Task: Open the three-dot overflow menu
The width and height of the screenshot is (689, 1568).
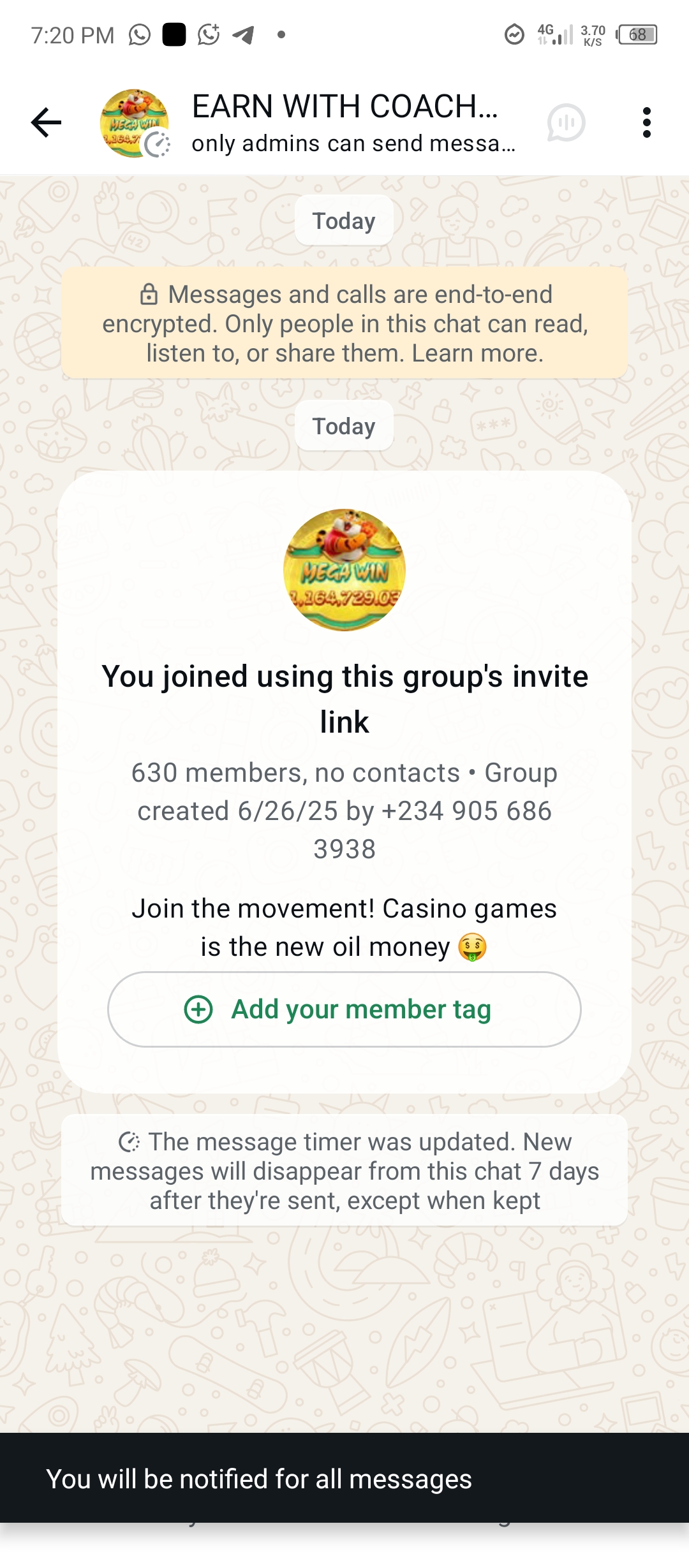Action: point(646,122)
